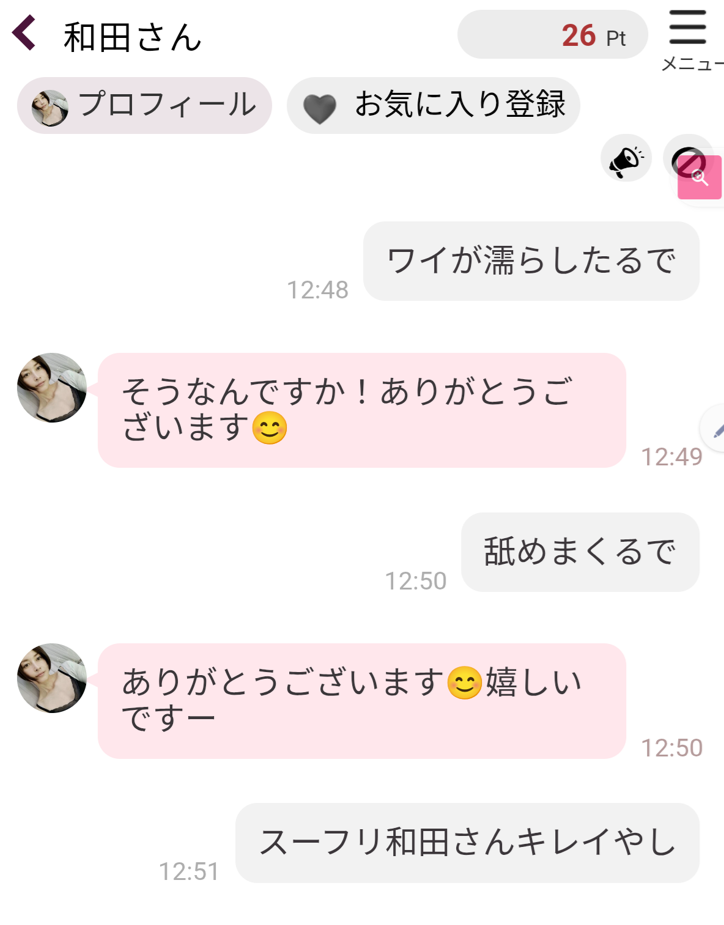The image size is (724, 925).
Task: Open the プロフィール chip
Action: click(144, 105)
